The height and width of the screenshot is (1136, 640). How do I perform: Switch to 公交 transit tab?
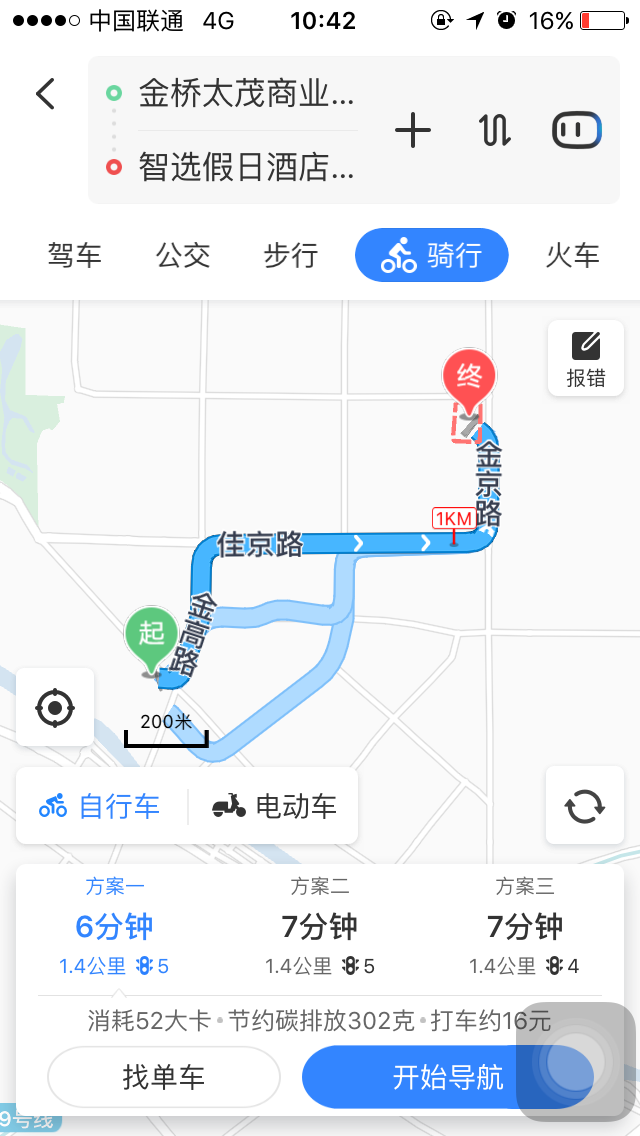pos(183,255)
